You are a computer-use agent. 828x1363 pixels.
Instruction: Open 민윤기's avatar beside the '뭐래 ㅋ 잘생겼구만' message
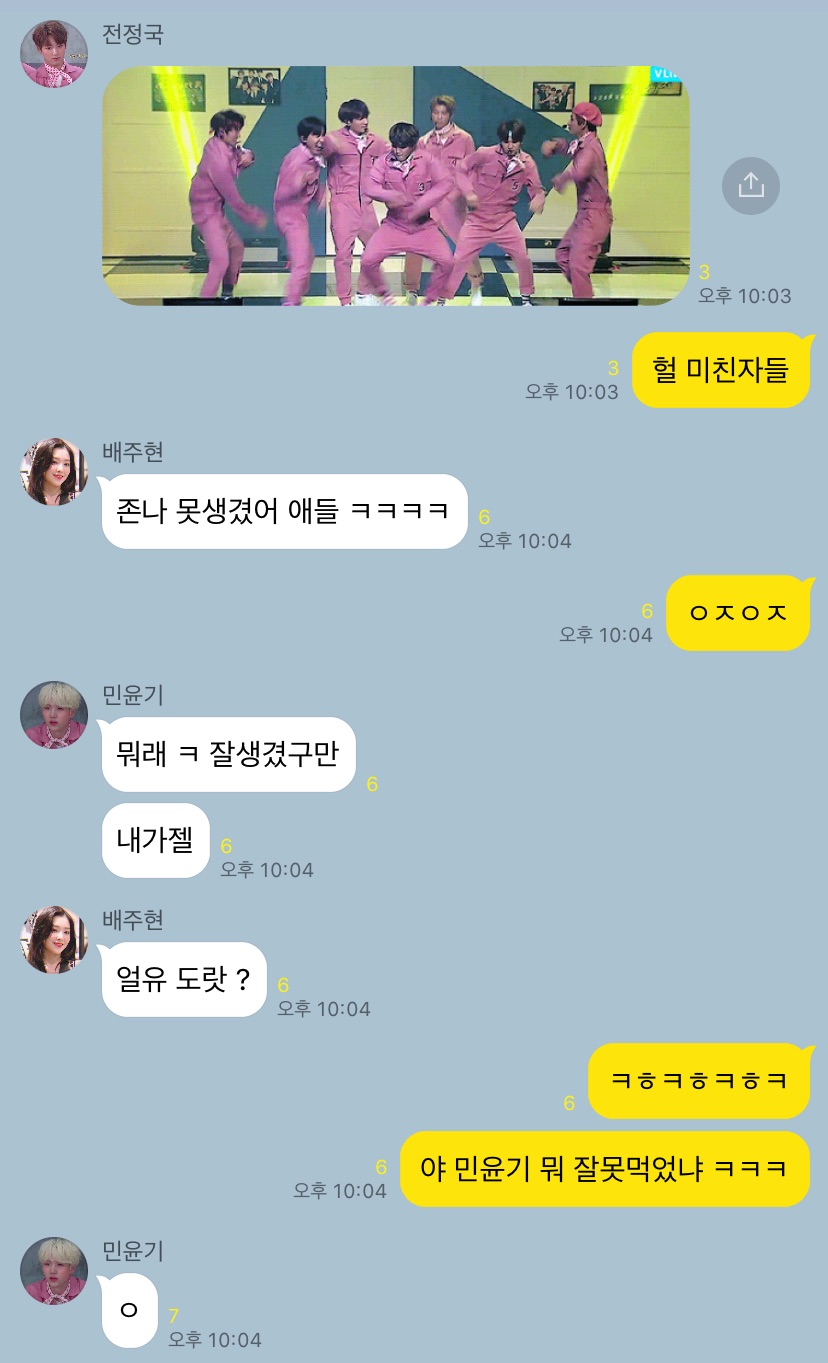(x=54, y=715)
